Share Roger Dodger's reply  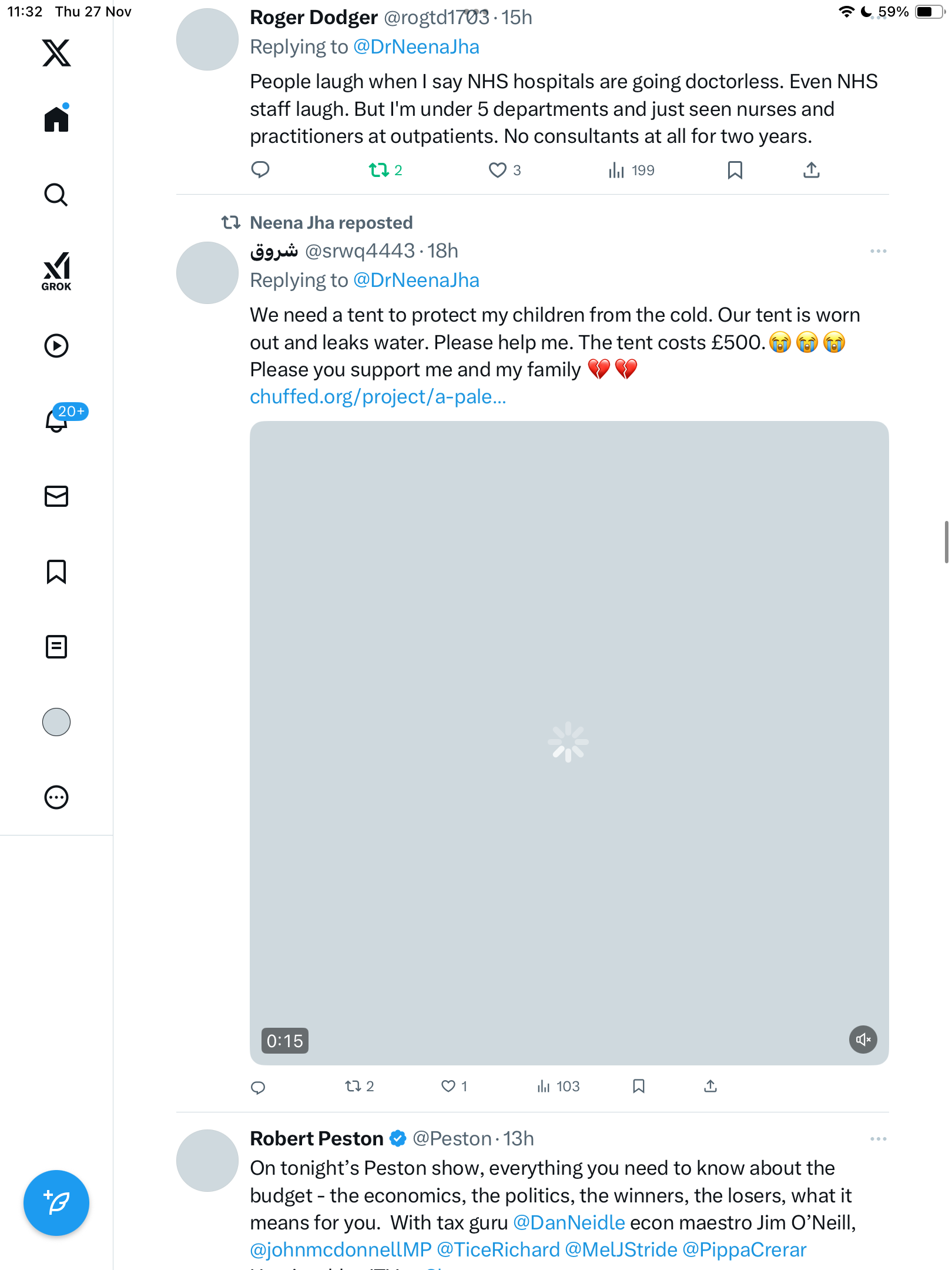coord(811,171)
